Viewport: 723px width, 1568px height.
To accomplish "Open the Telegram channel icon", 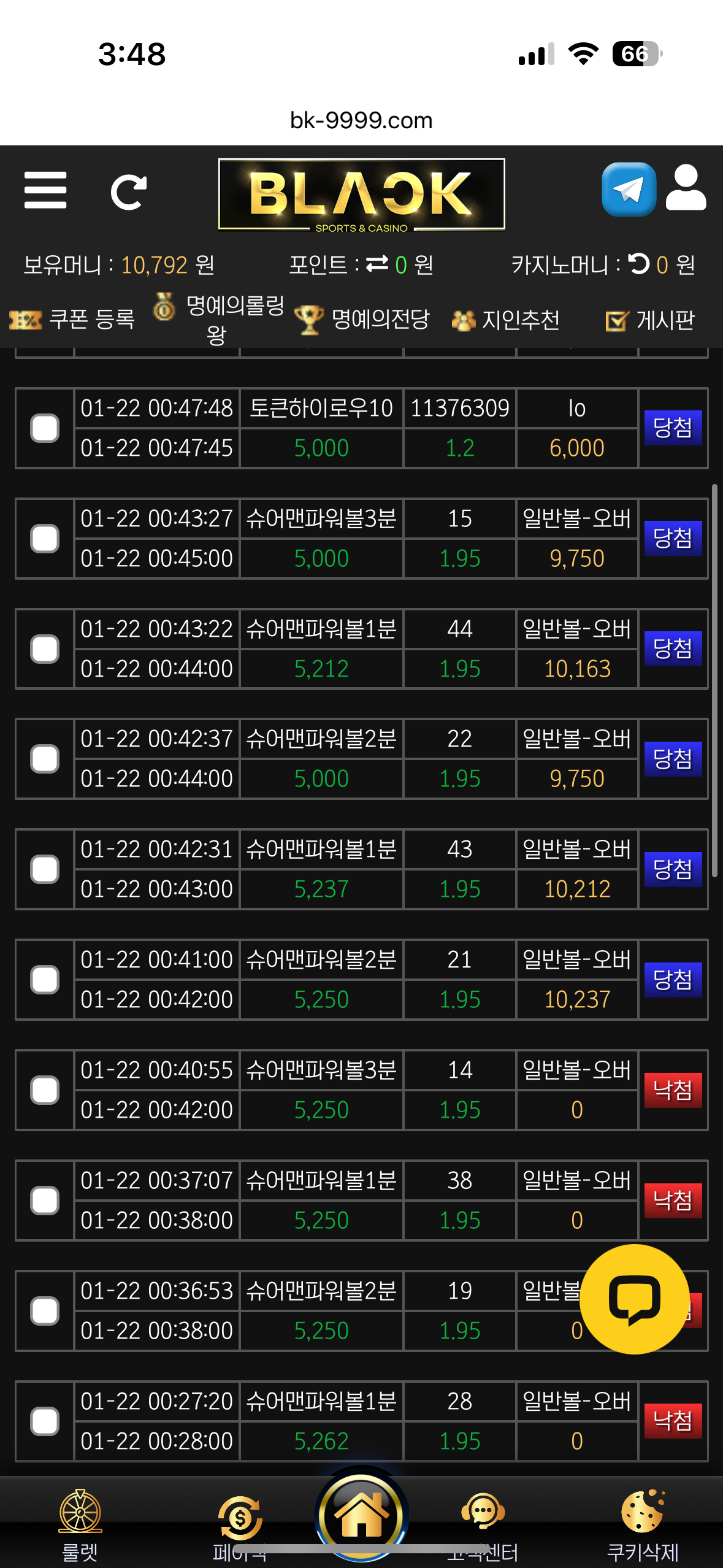I will [x=629, y=190].
